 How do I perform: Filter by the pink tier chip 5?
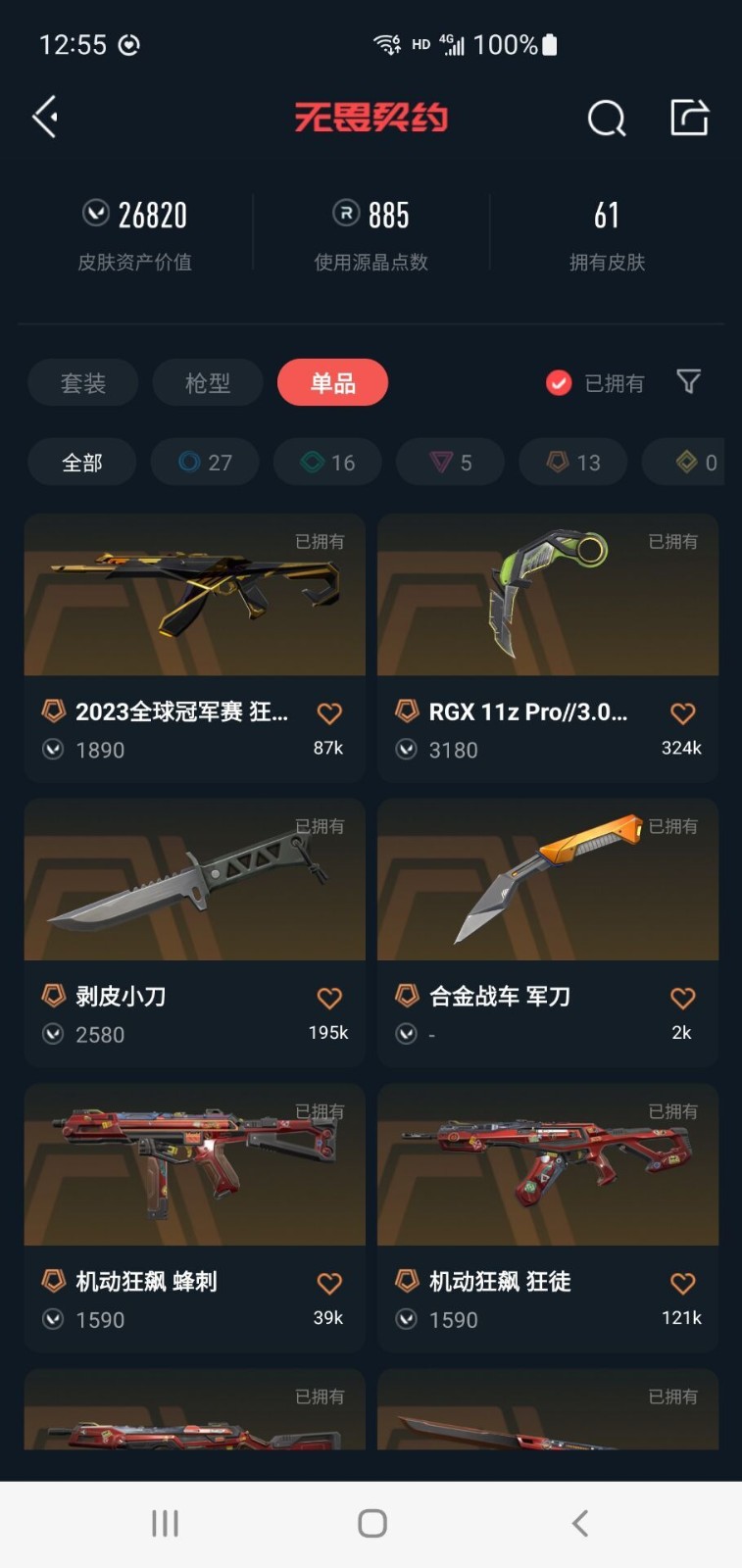[x=450, y=463]
